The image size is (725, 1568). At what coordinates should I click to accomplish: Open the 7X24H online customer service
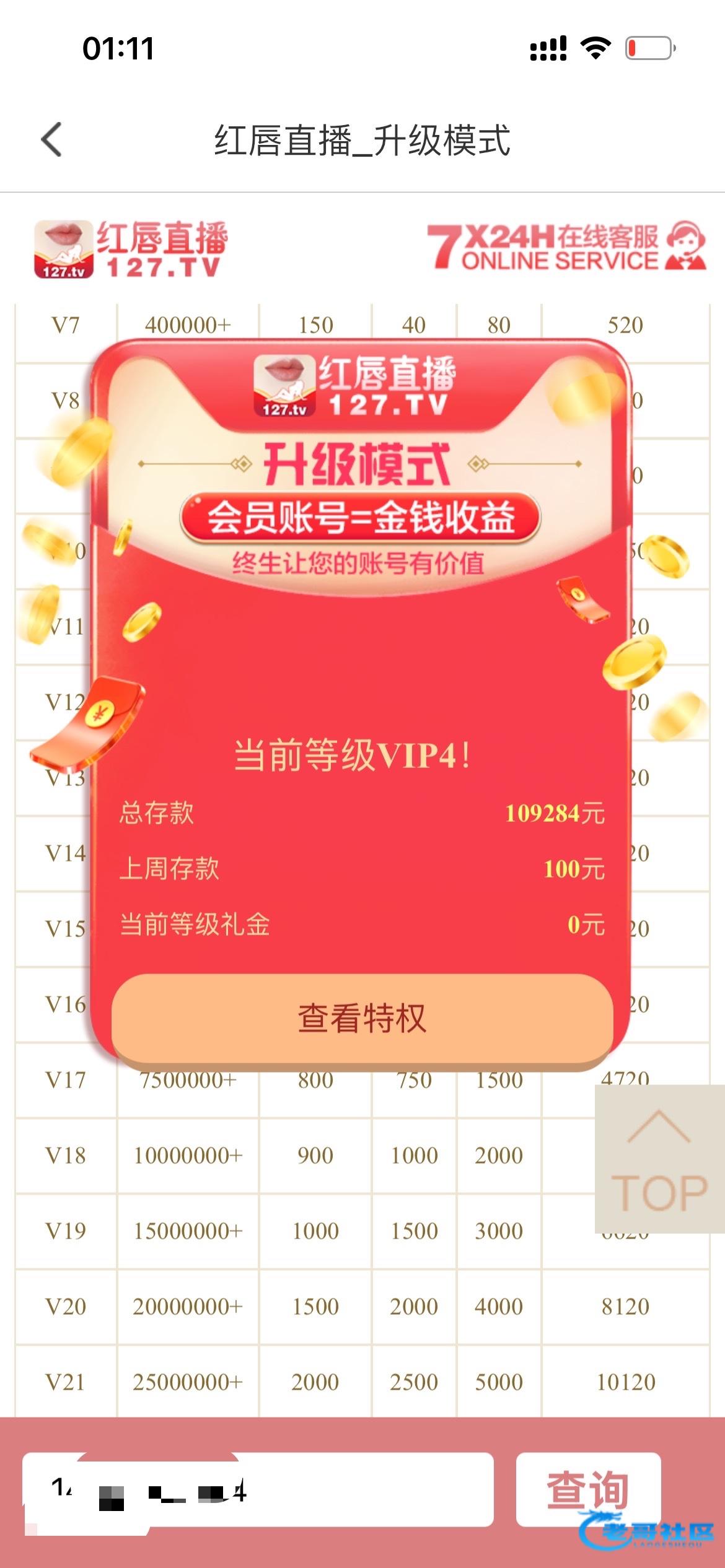[566, 246]
